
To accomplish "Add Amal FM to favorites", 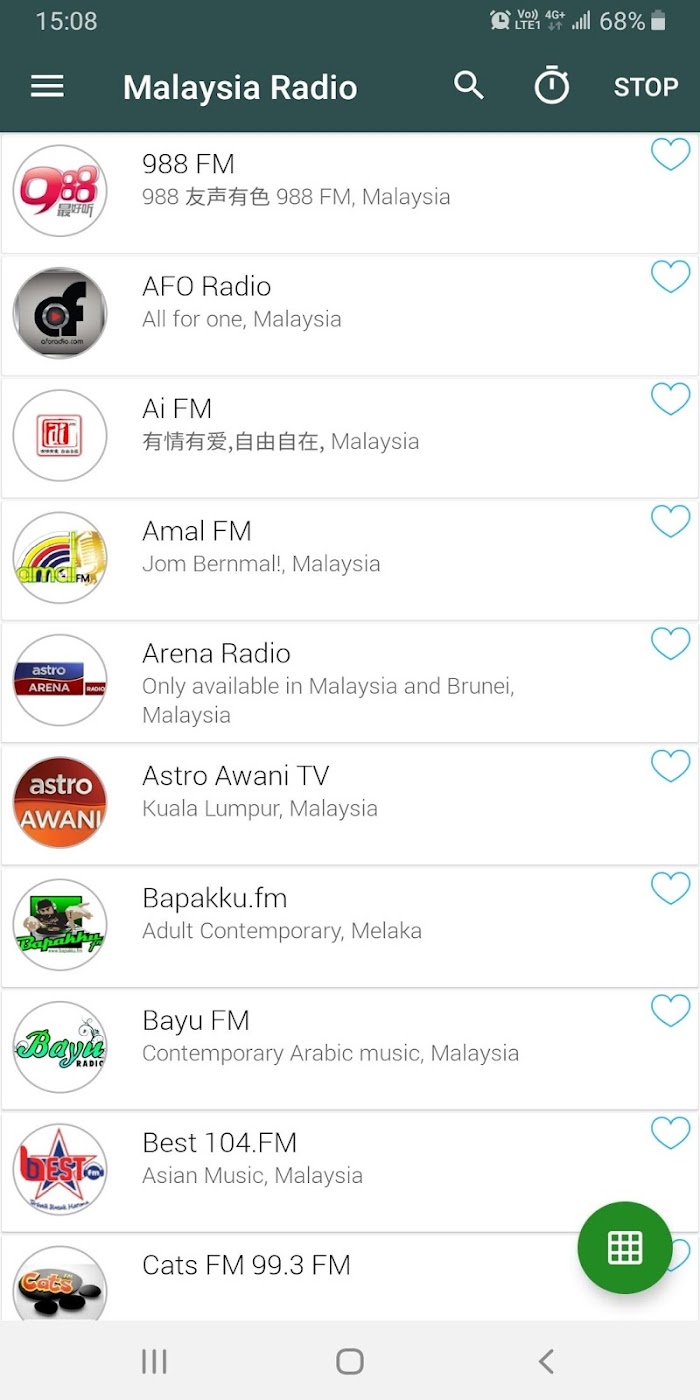I will (671, 522).
